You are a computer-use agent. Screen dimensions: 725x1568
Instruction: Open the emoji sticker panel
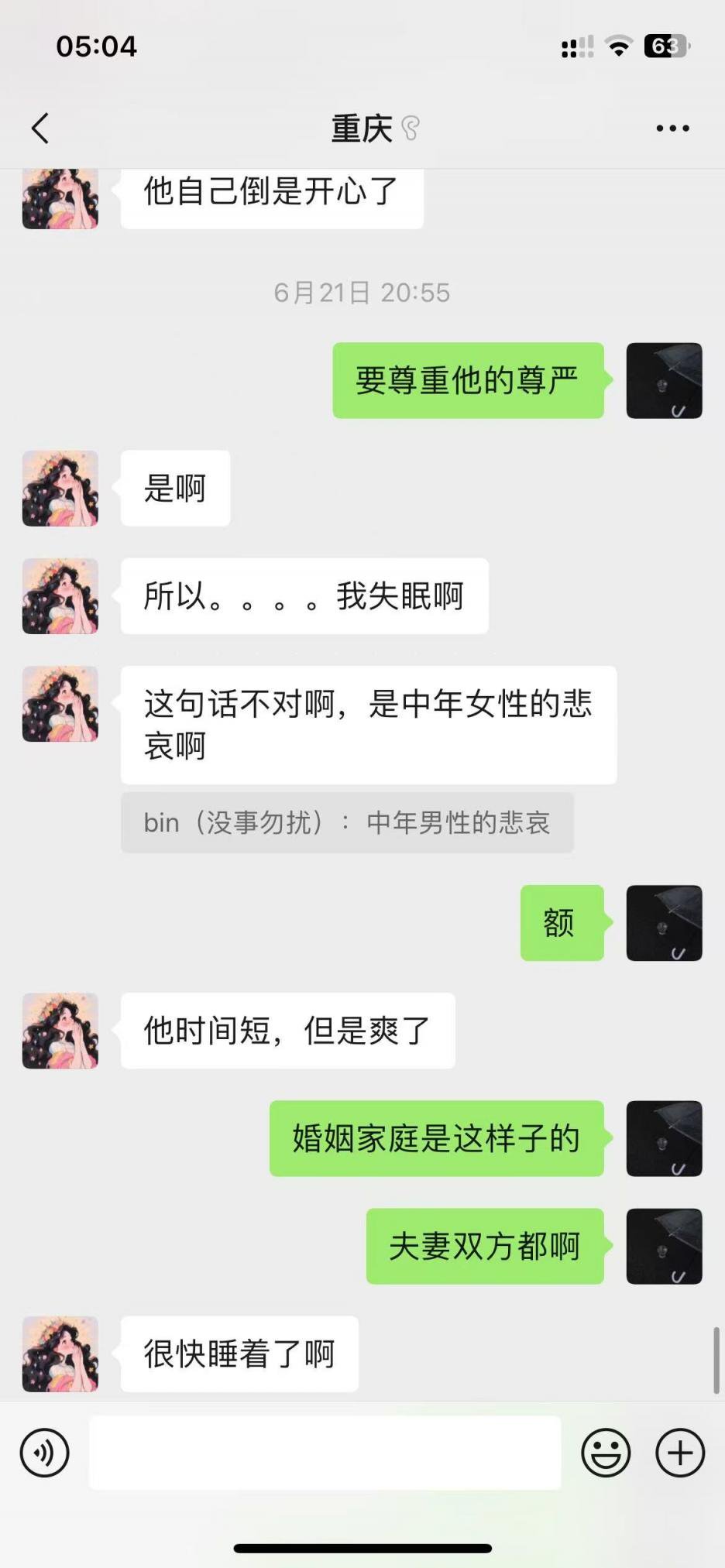coord(606,1453)
